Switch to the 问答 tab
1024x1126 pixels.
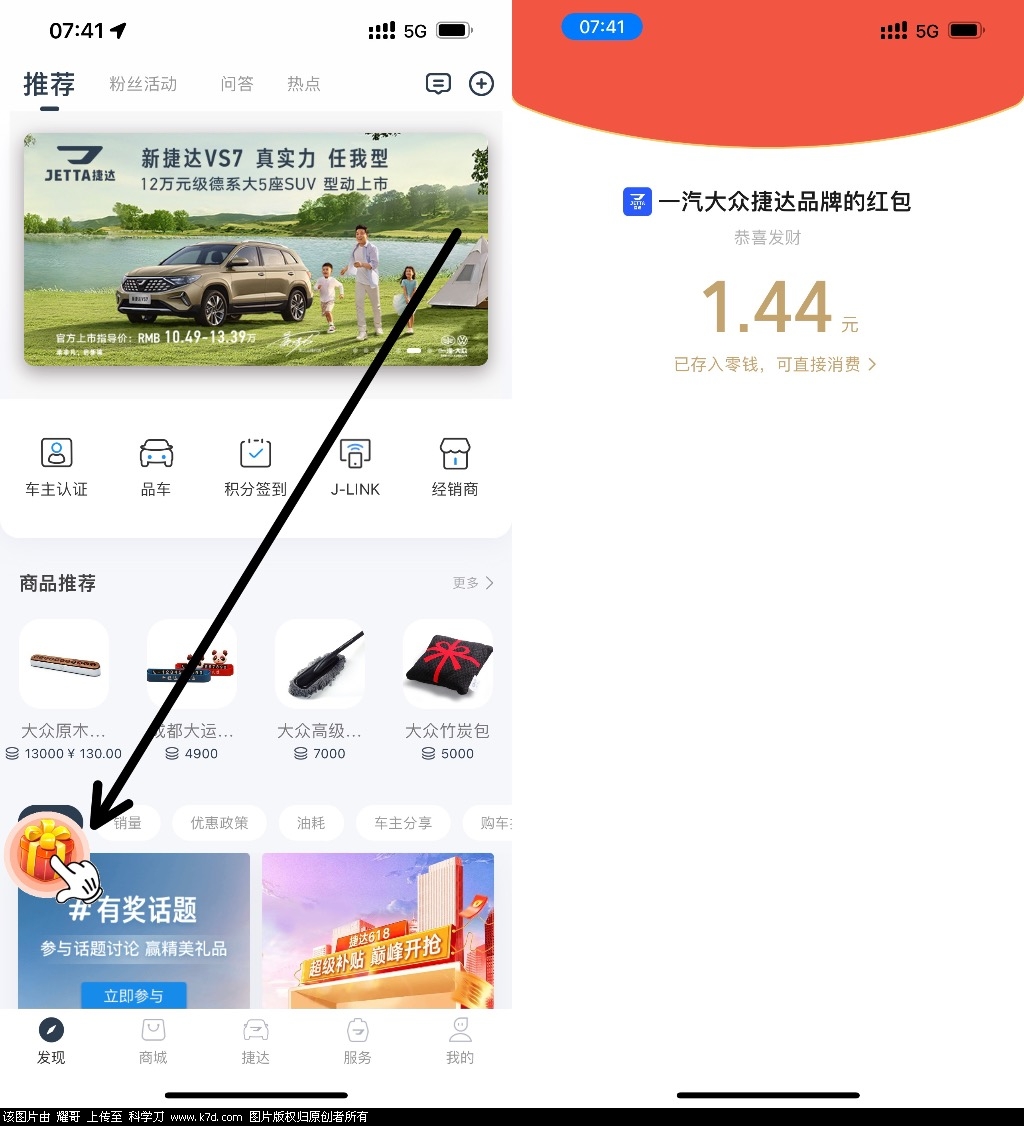(x=237, y=84)
